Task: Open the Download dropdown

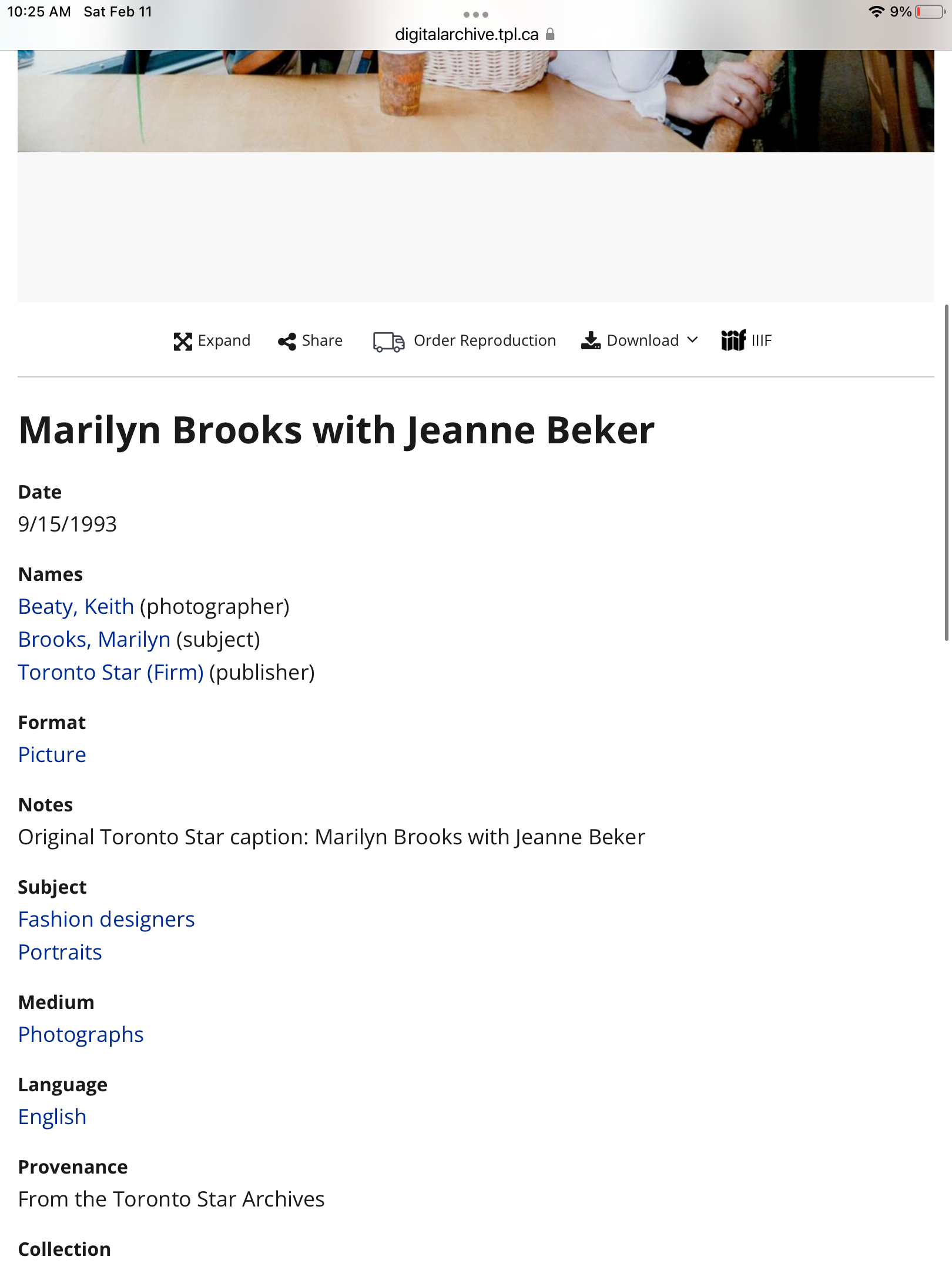Action: [639, 341]
